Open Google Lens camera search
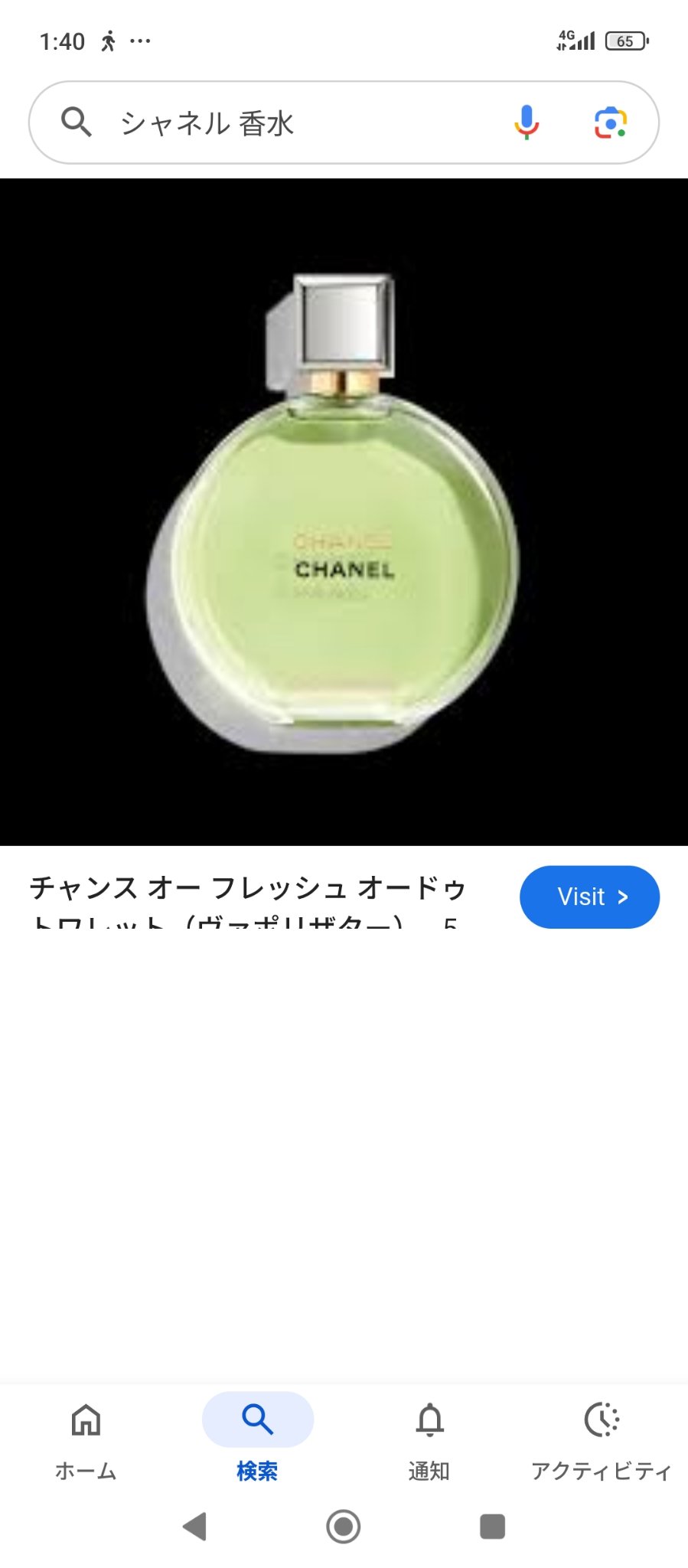The image size is (688, 1568). click(x=608, y=122)
